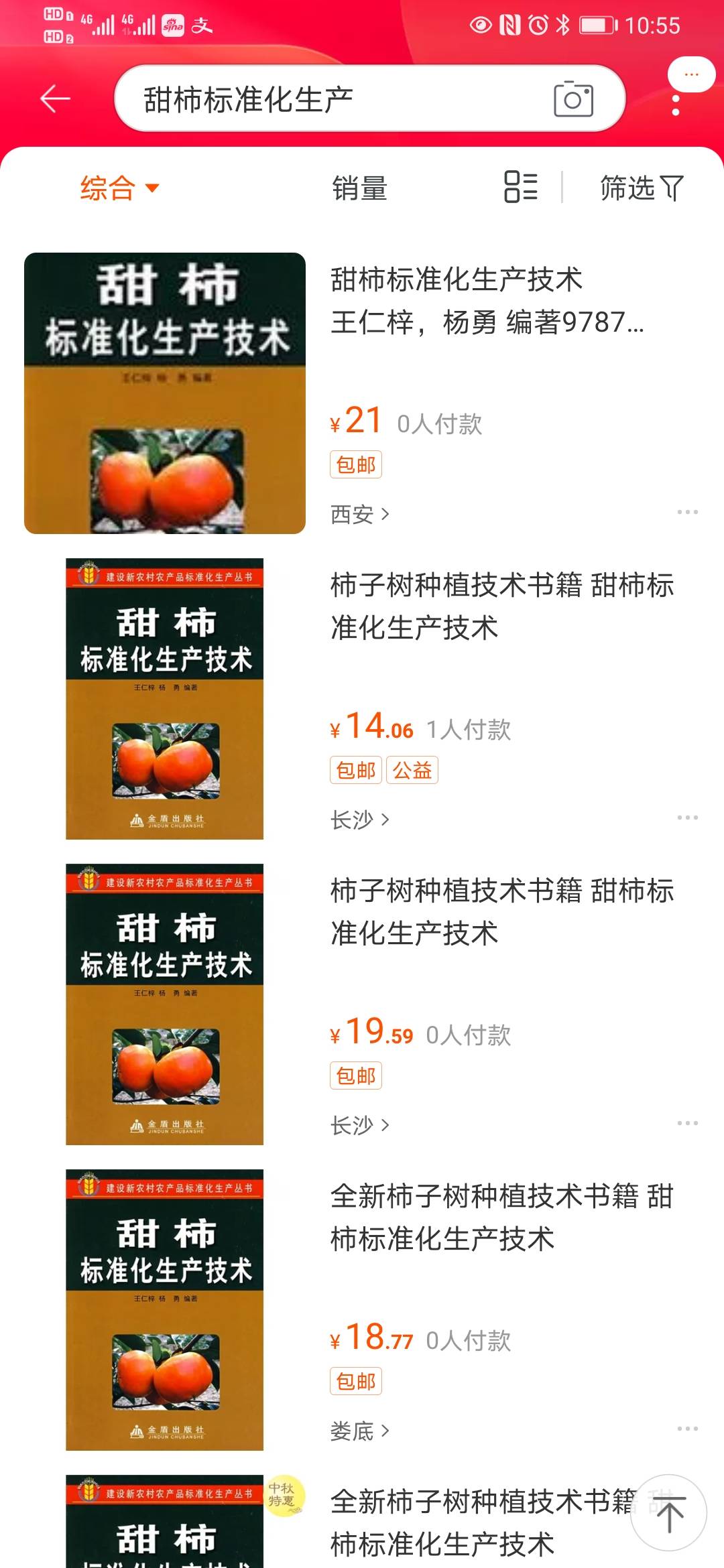This screenshot has height=1568, width=724.
Task: Switch list layout view
Action: click(x=521, y=187)
